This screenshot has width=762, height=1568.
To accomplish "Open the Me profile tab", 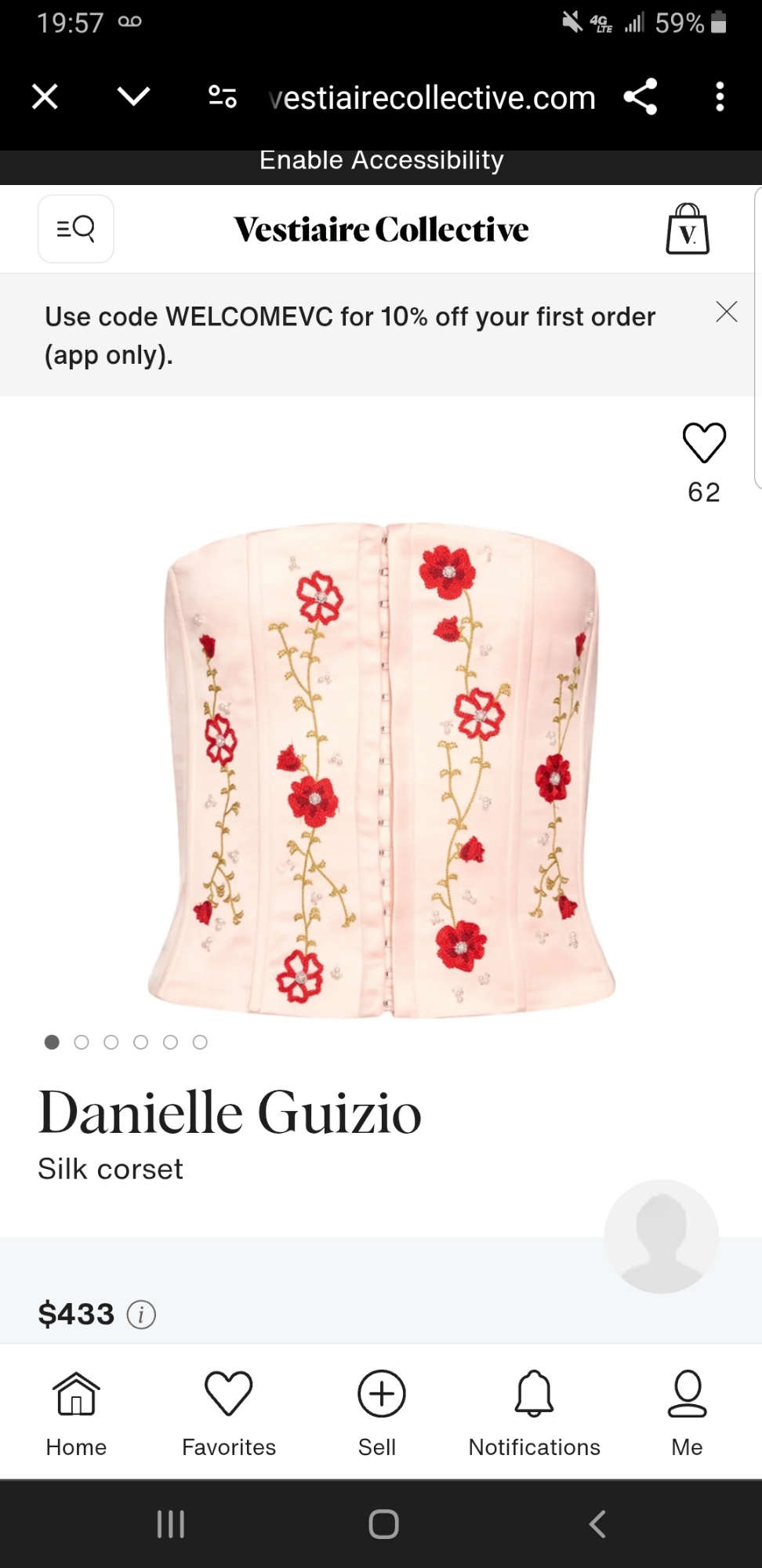I will (687, 1414).
